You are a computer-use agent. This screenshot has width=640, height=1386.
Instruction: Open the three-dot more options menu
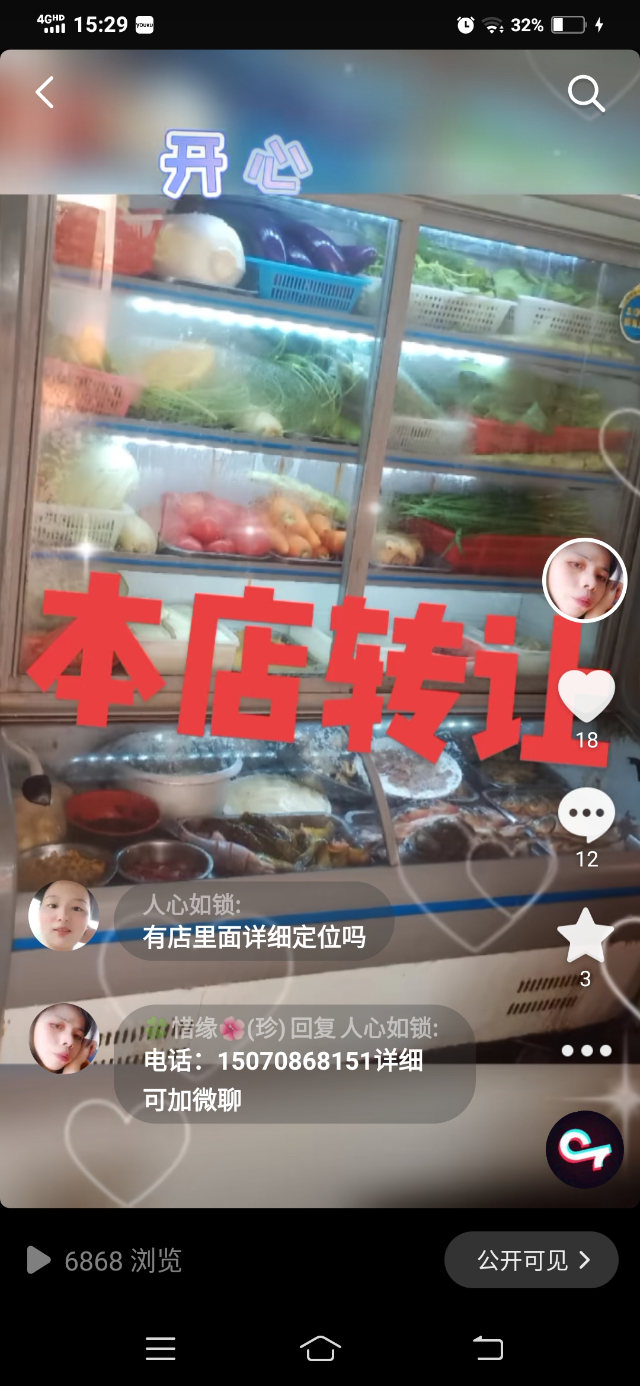pos(585,1051)
